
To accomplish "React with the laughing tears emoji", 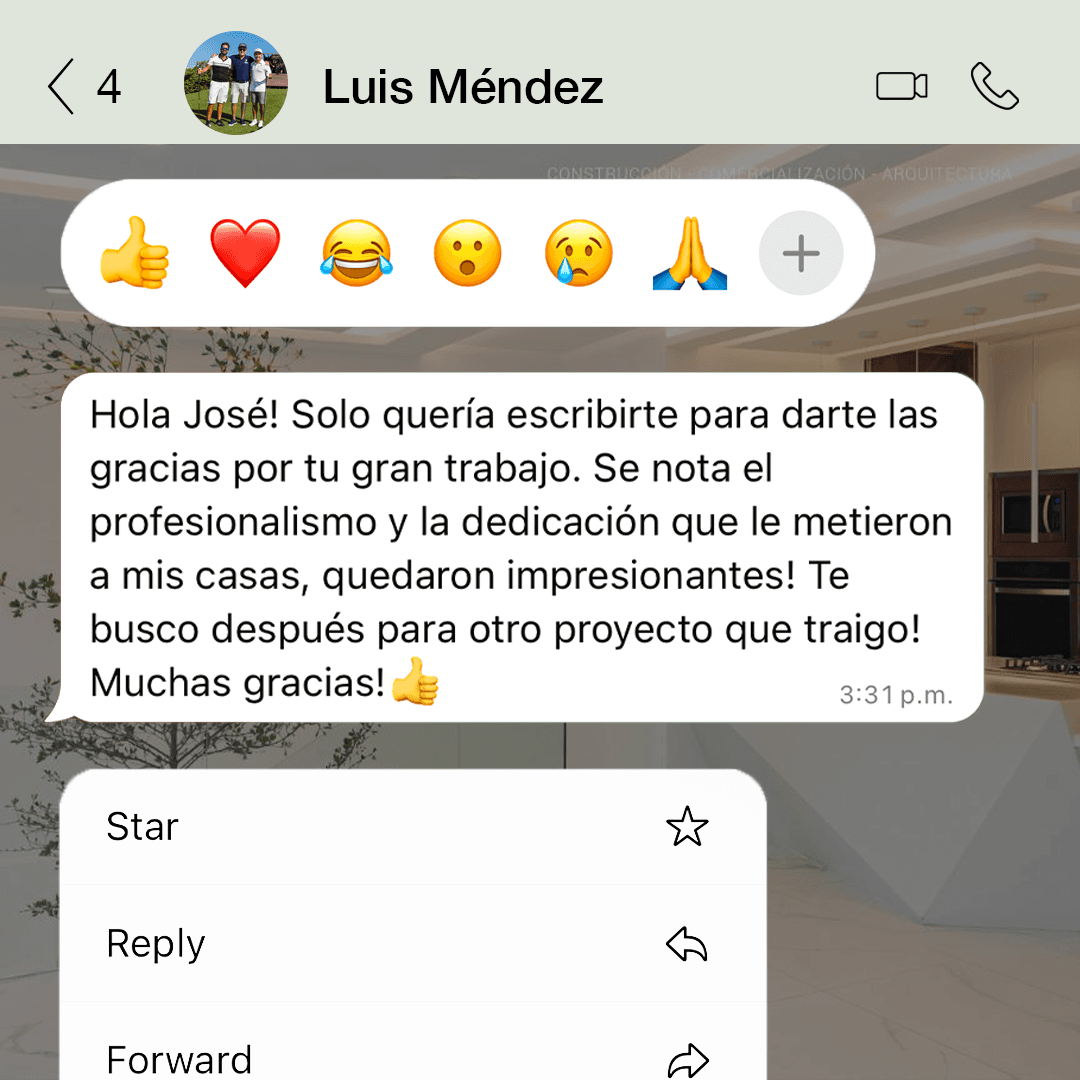I will click(x=356, y=254).
